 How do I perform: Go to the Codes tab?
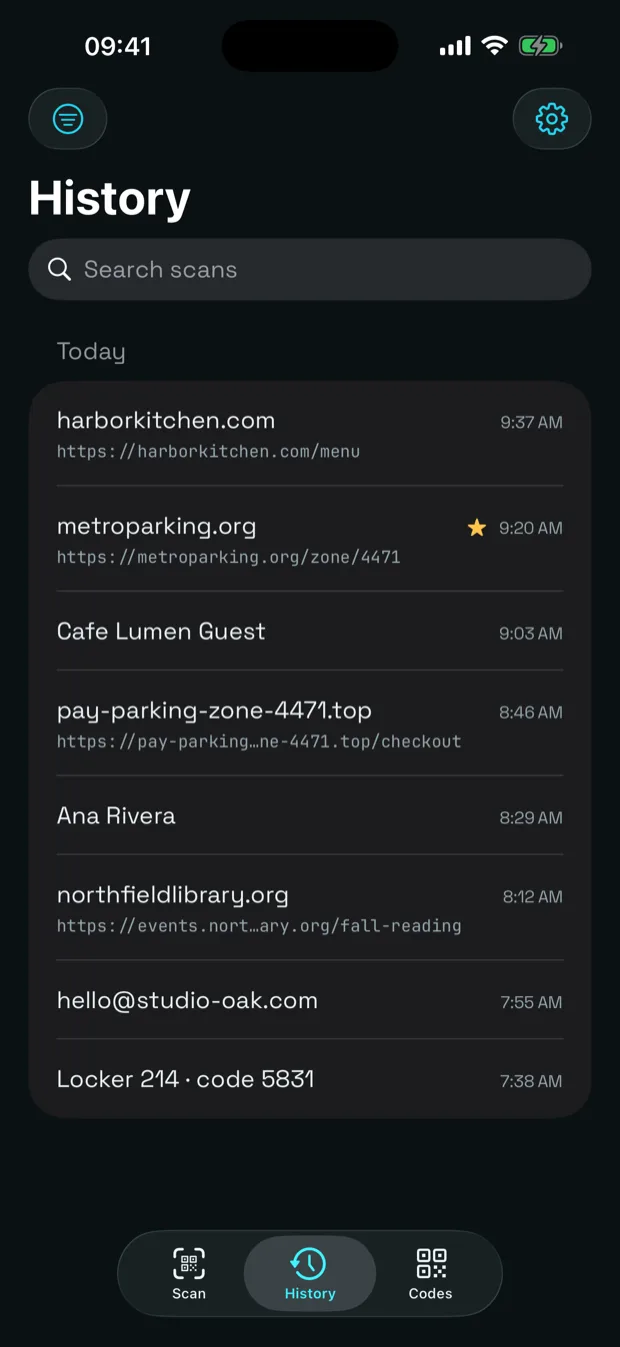431,1274
